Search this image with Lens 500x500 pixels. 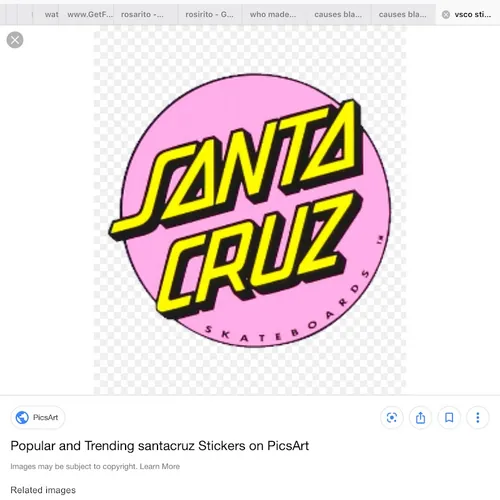[392, 417]
